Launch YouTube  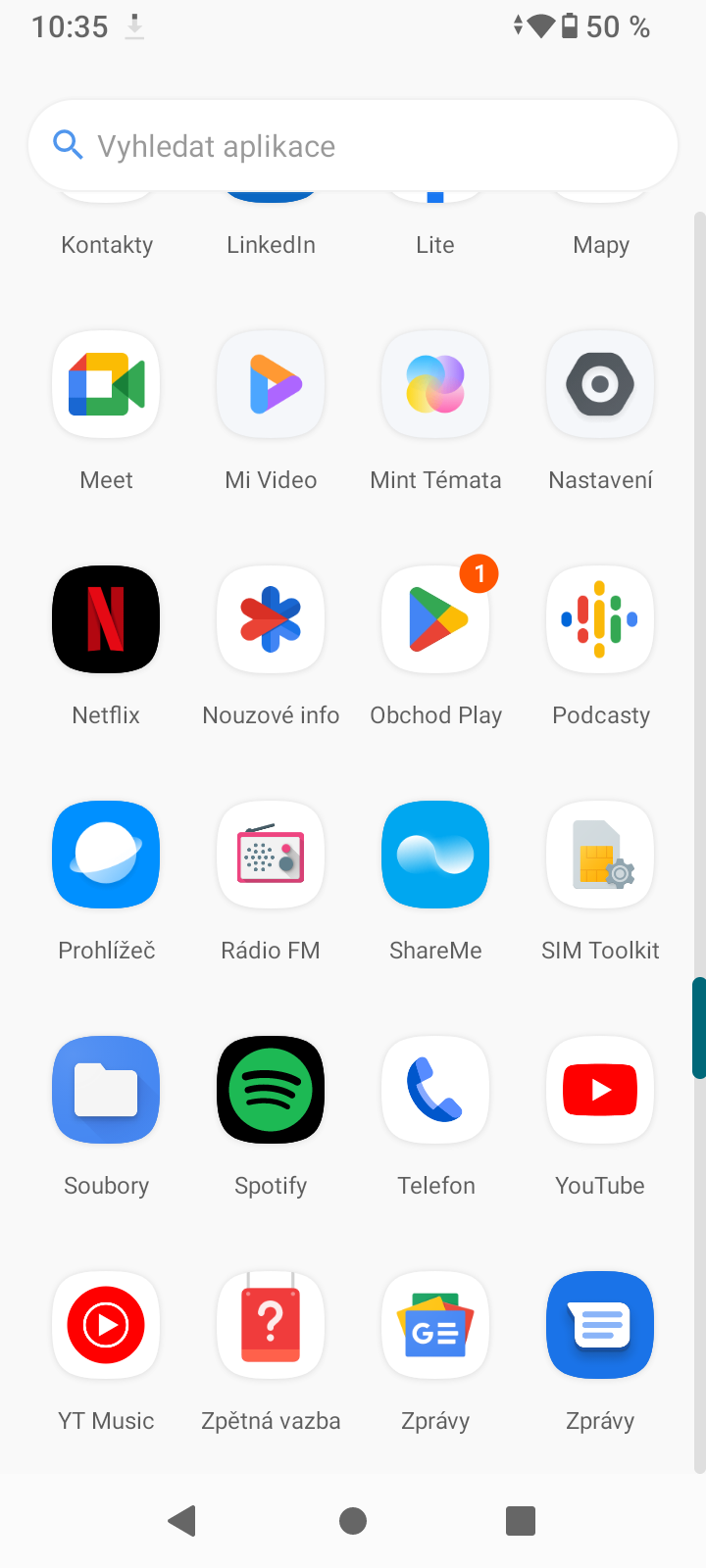pos(600,1090)
